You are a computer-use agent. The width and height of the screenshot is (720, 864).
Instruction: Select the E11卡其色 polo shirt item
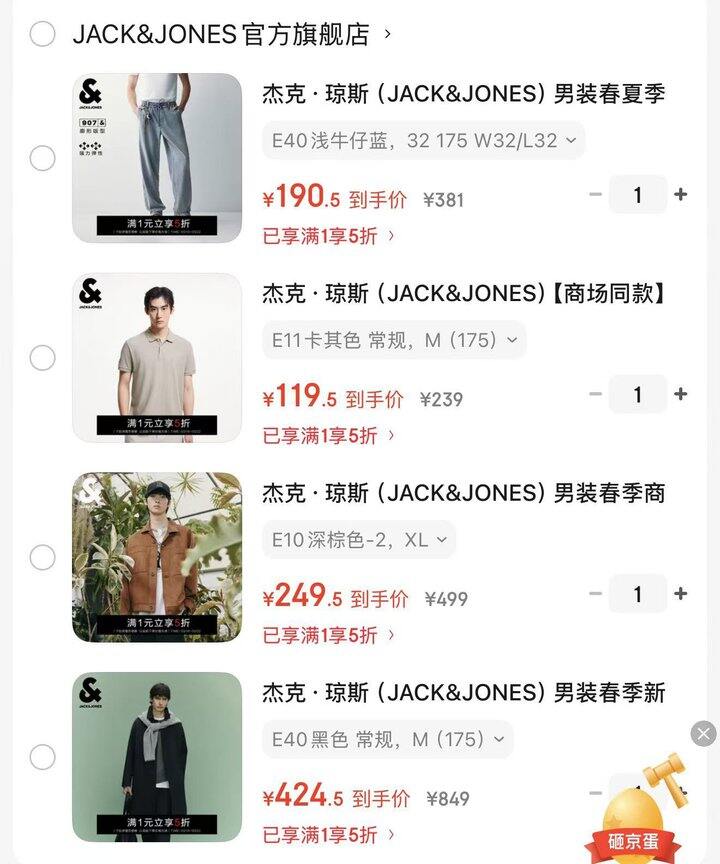click(42, 358)
